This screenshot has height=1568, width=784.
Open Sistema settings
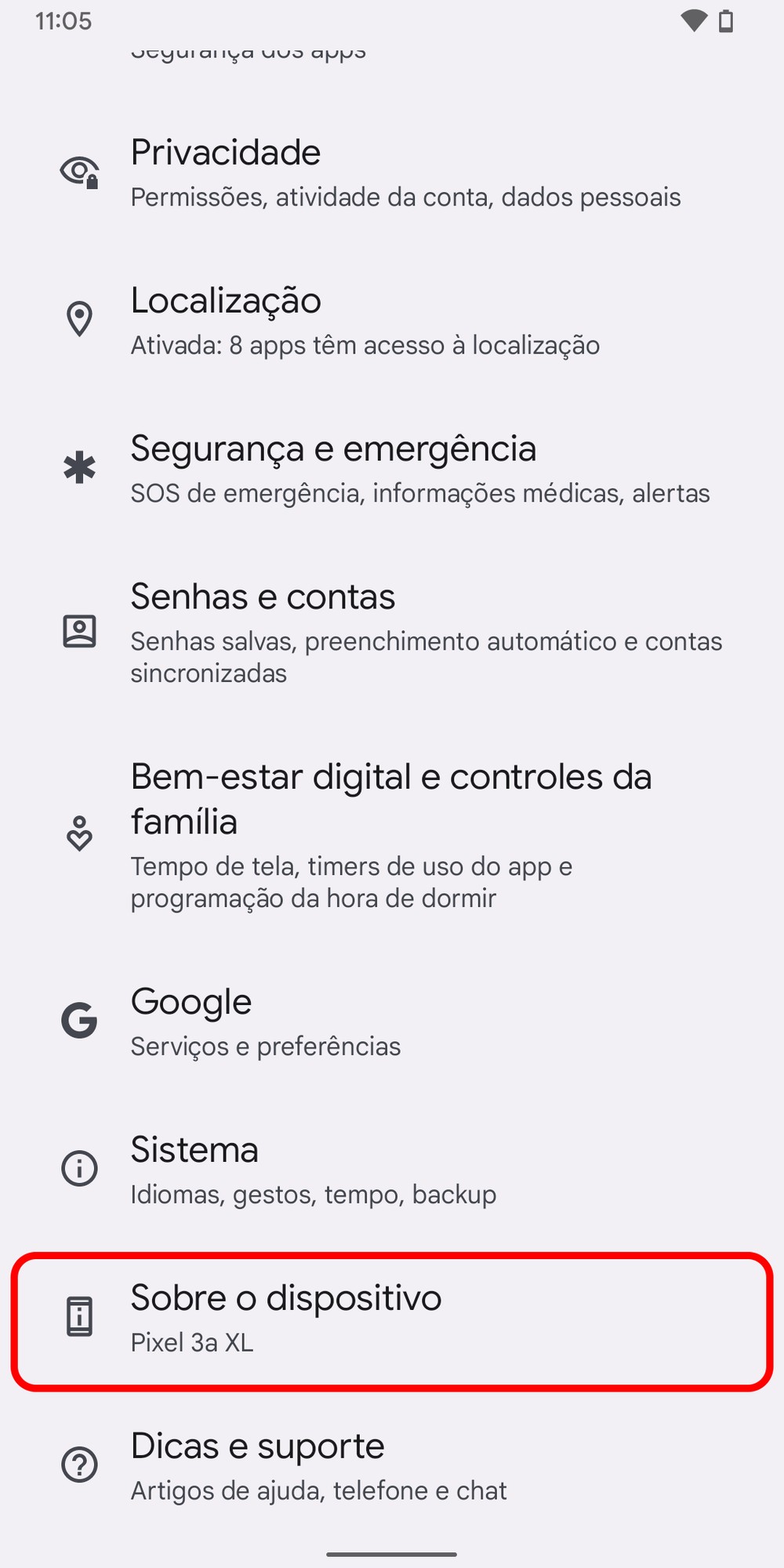[392, 1170]
